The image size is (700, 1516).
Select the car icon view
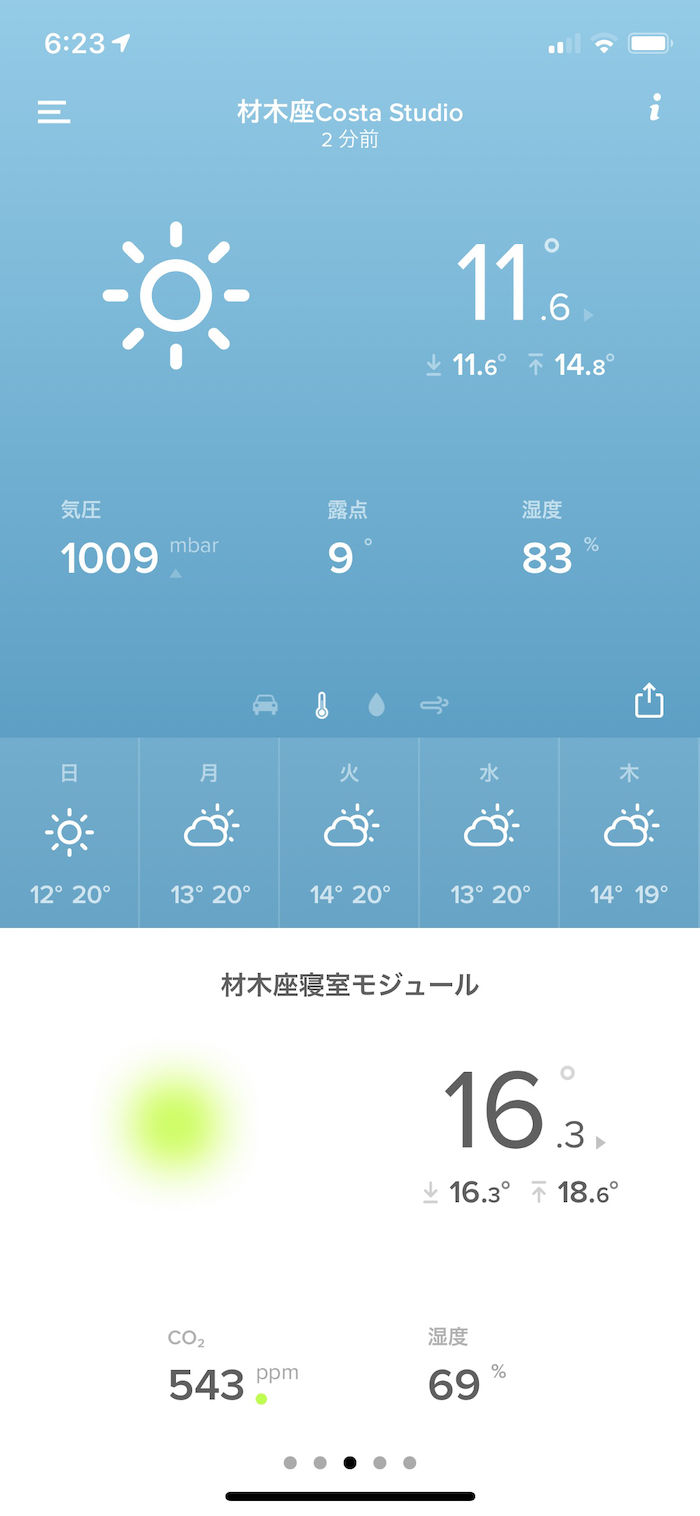click(265, 706)
